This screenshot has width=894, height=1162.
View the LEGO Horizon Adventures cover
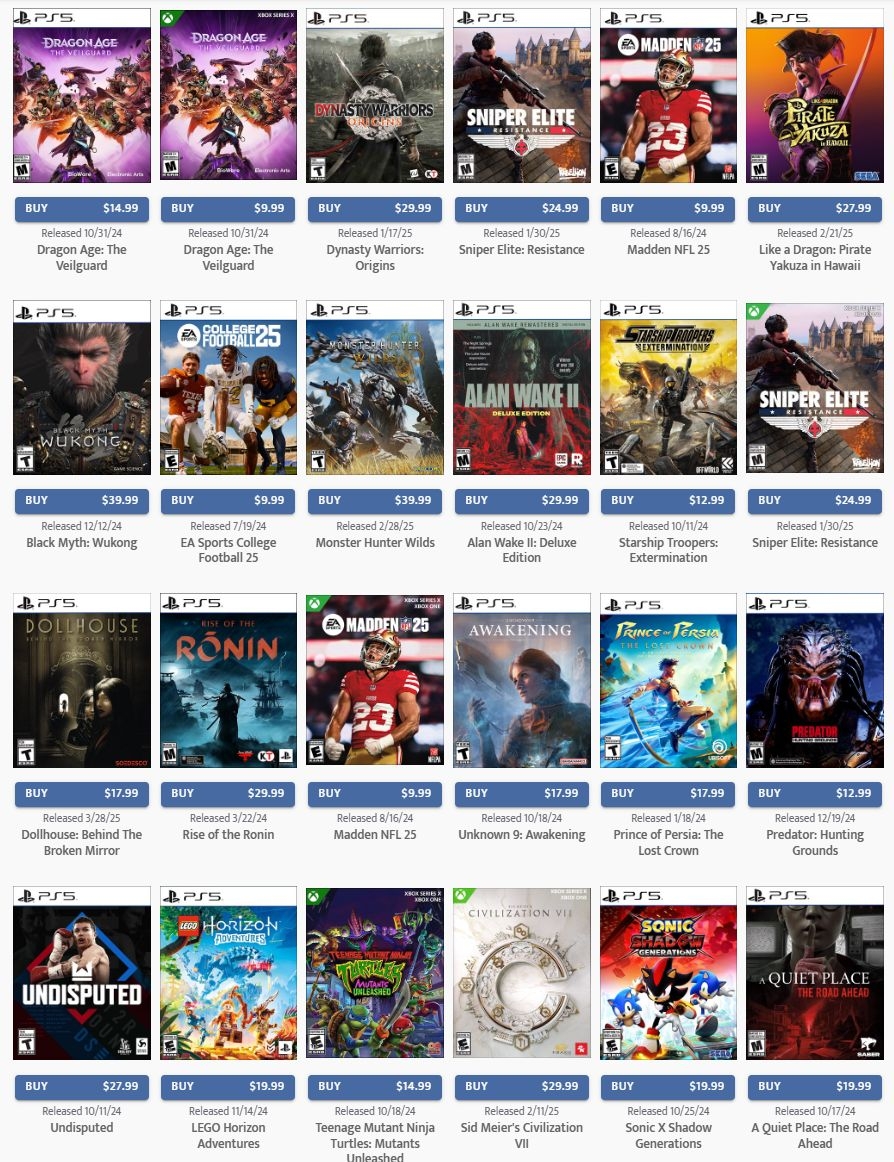[228, 973]
